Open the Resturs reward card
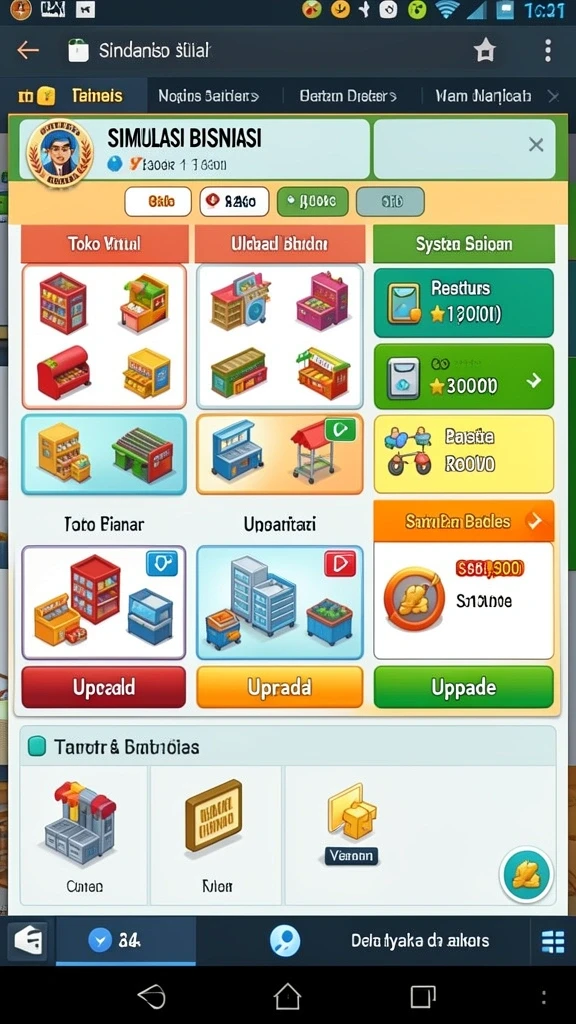The height and width of the screenshot is (1024, 576). pyautogui.click(x=464, y=303)
